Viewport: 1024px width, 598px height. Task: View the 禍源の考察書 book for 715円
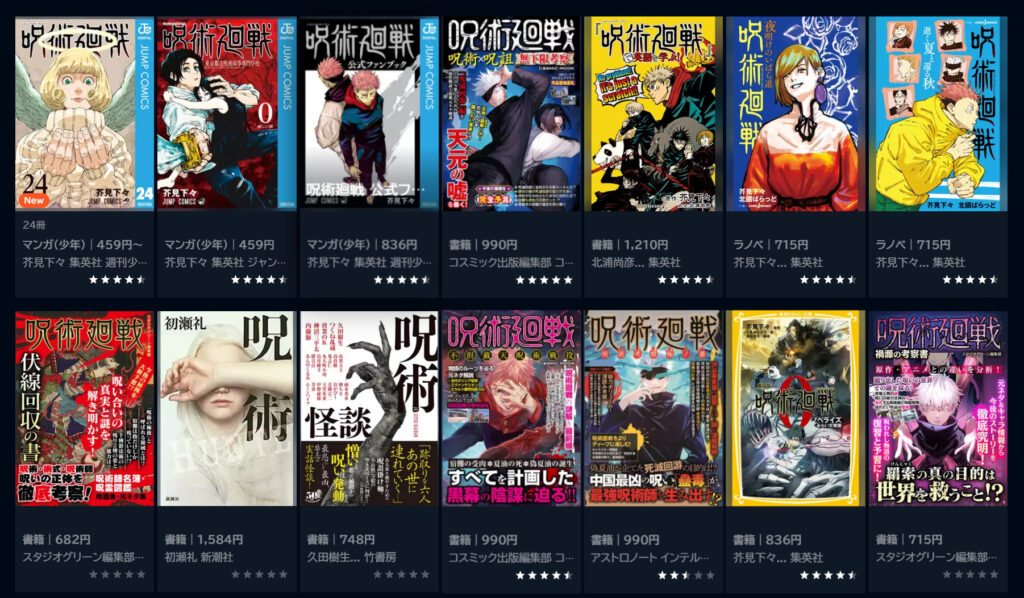click(x=936, y=408)
